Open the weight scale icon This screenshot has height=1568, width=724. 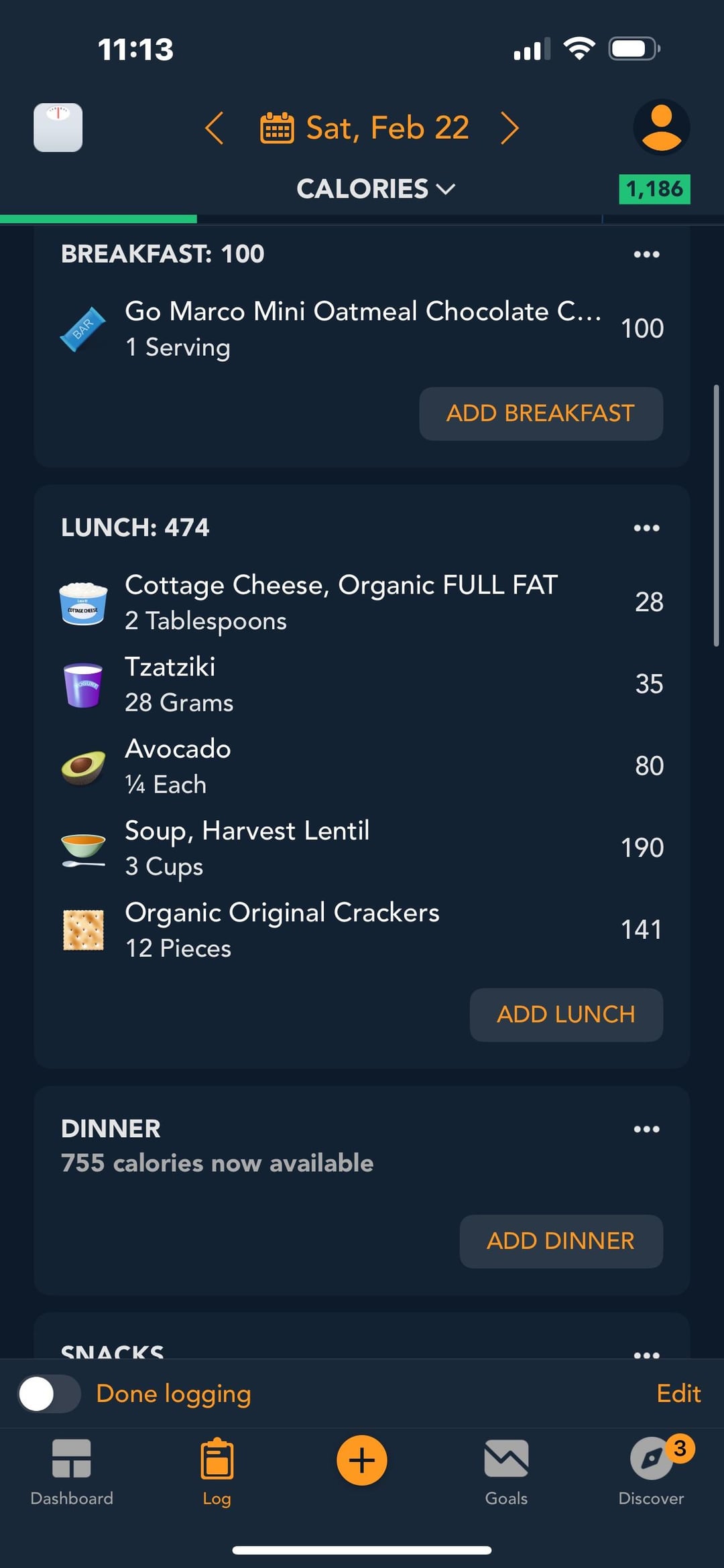58,127
